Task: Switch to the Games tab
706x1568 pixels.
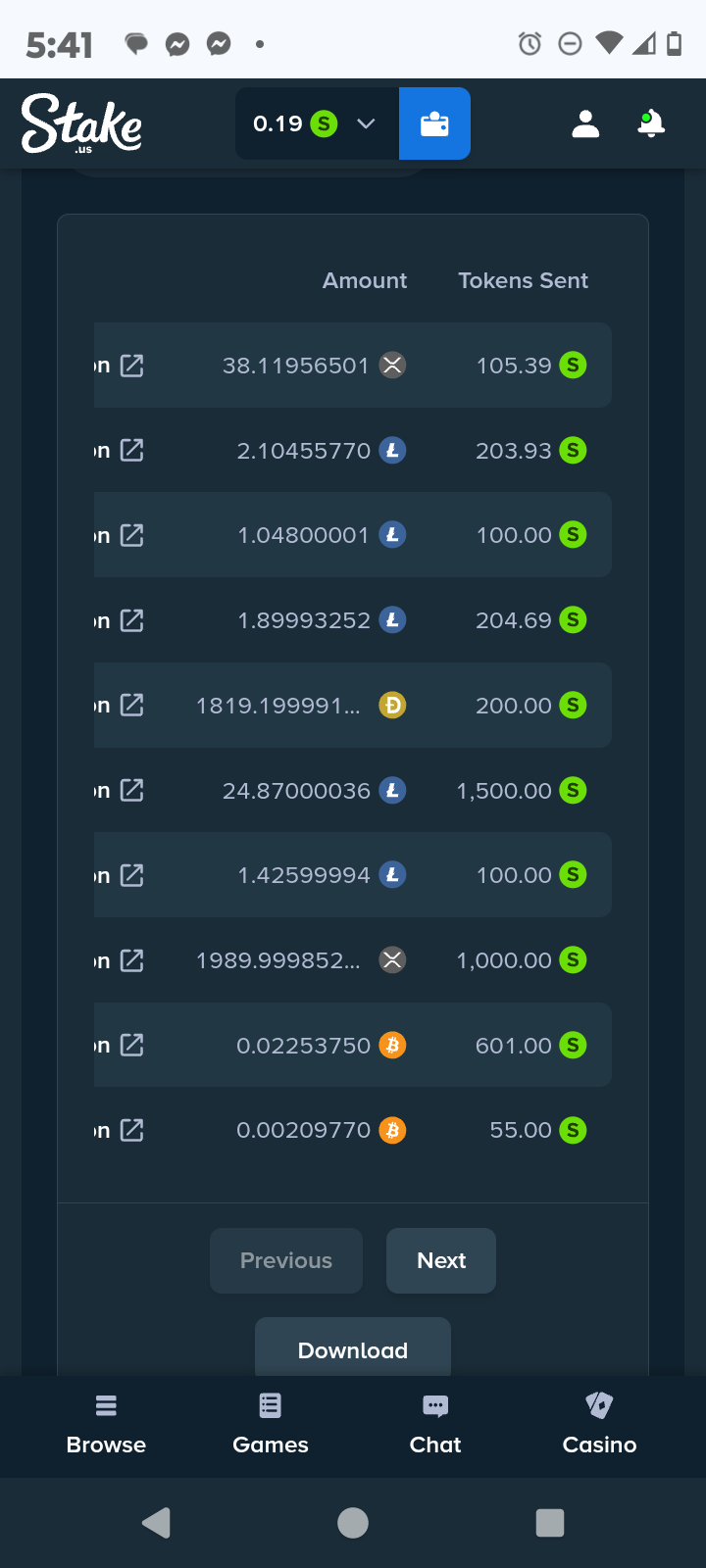Action: (x=271, y=1424)
